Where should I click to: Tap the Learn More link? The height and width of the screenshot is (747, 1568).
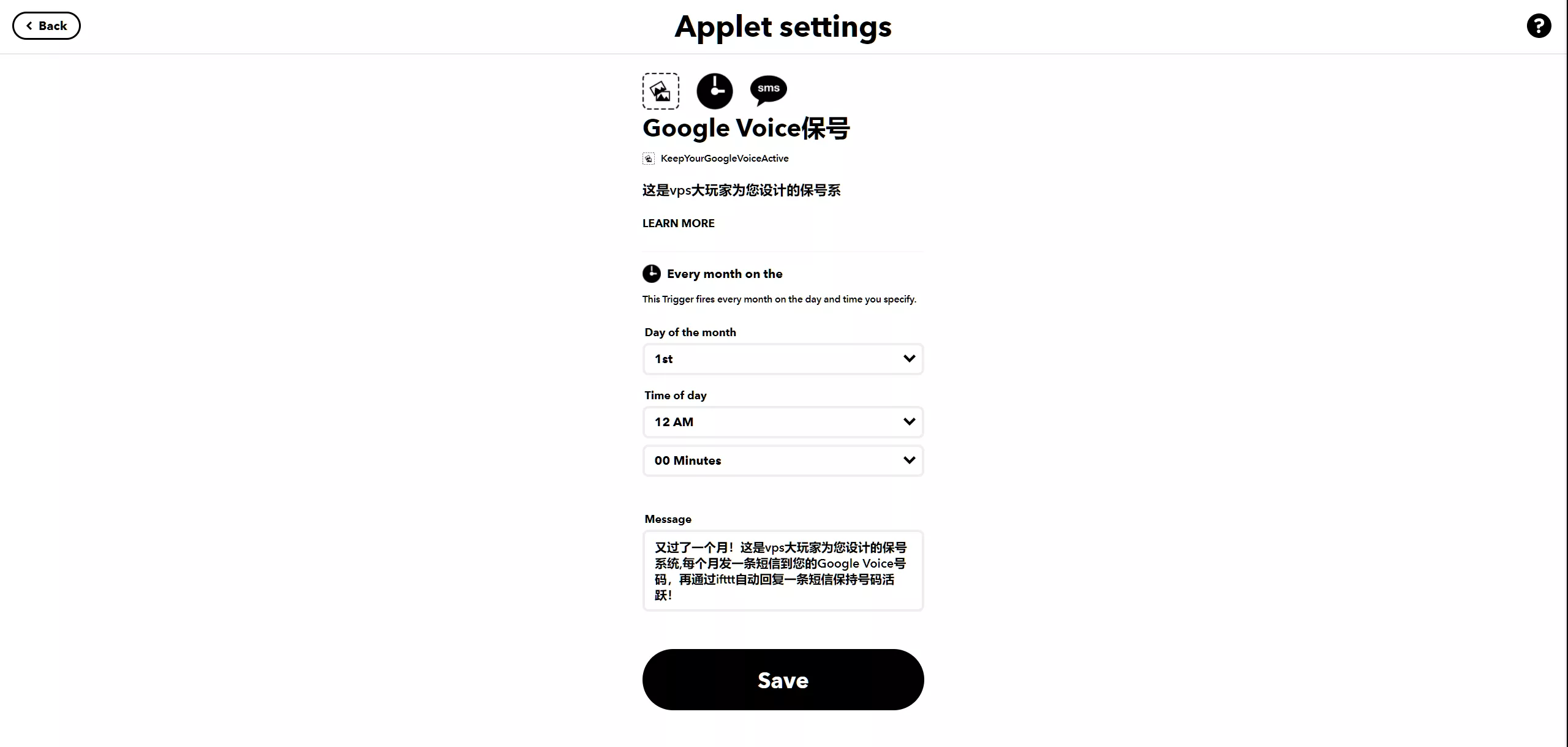tap(678, 223)
